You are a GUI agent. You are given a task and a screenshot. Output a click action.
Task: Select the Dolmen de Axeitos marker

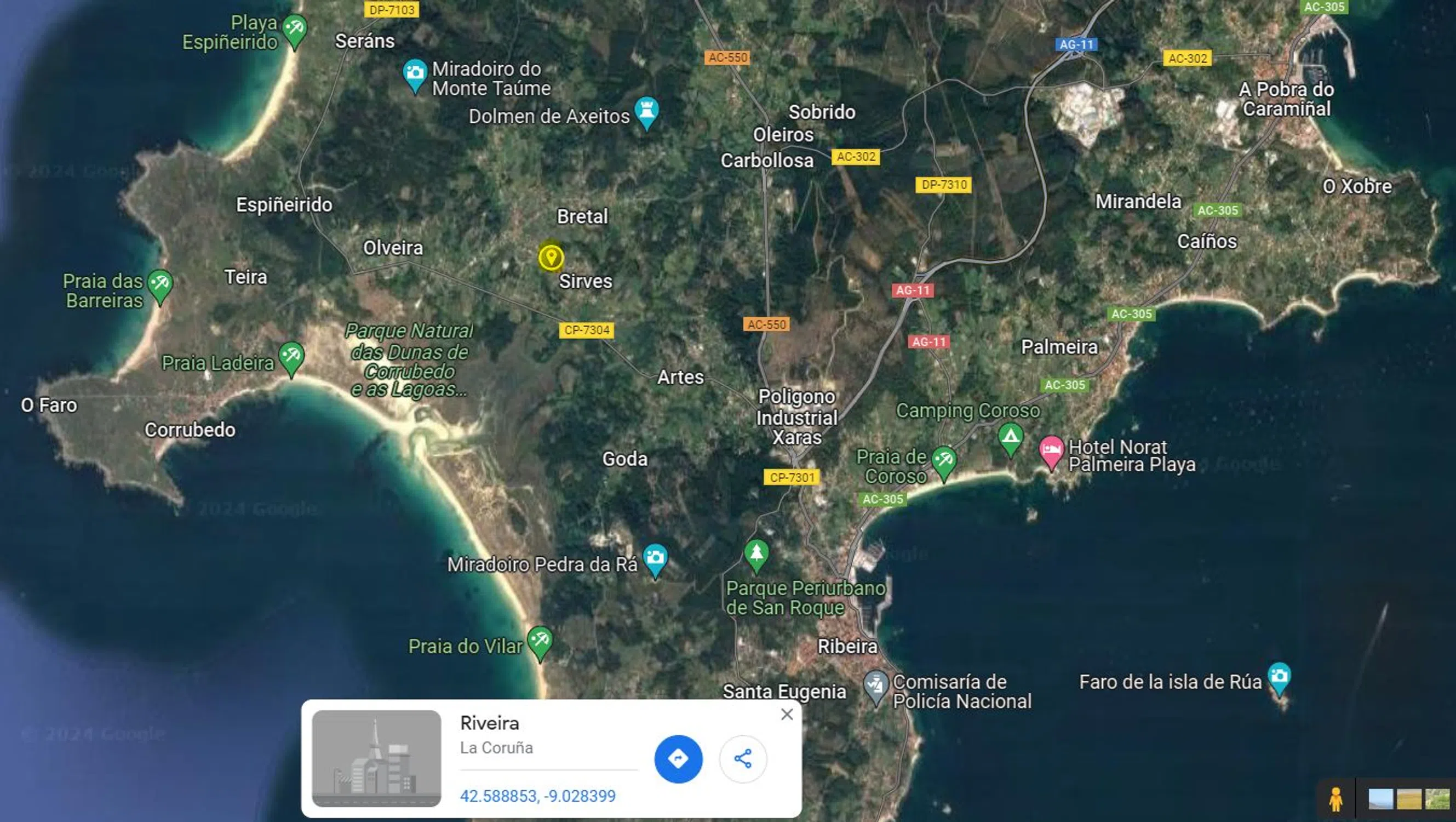[646, 111]
